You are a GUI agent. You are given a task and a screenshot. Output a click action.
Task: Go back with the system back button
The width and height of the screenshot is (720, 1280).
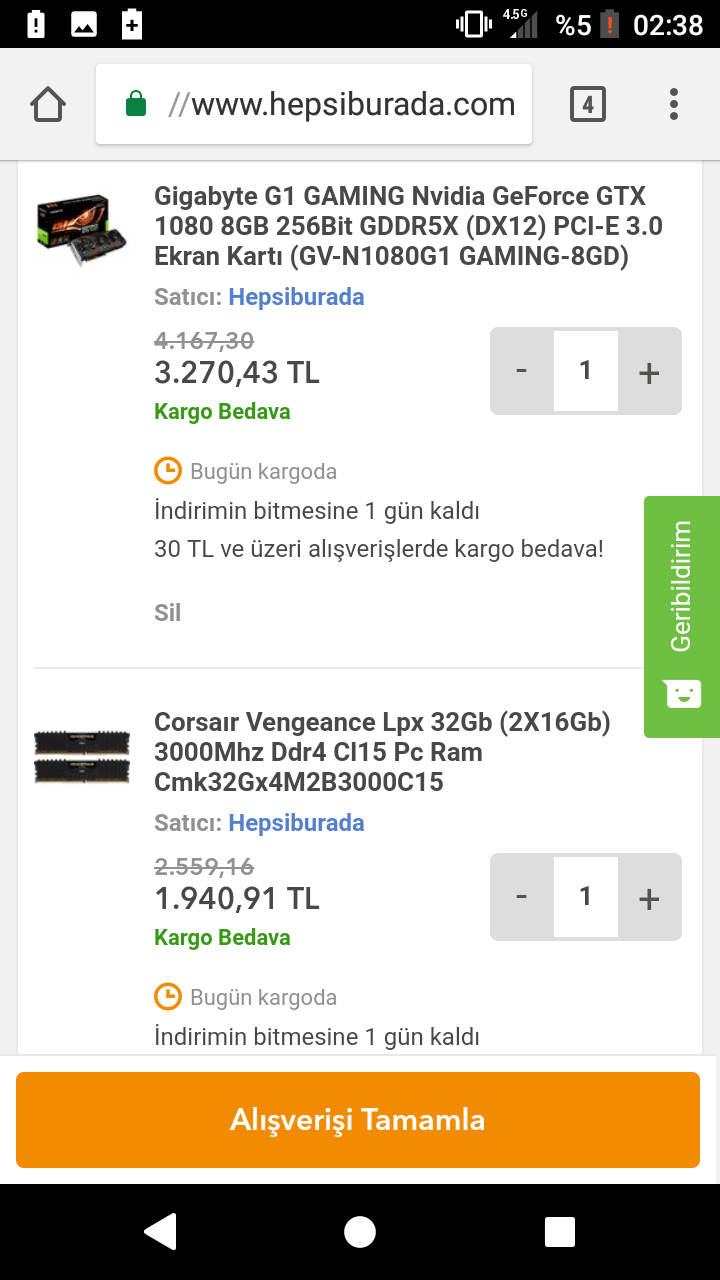(x=160, y=1232)
